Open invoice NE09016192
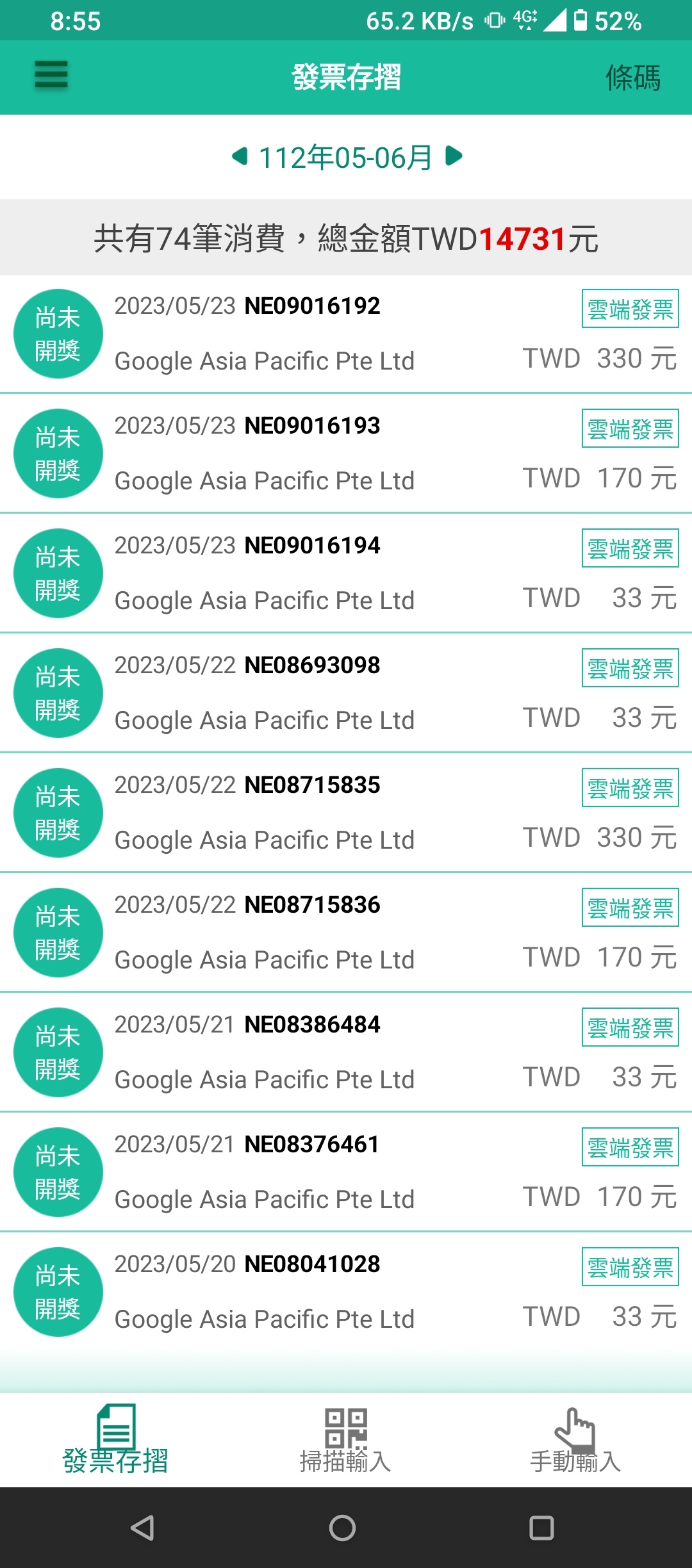 [346, 334]
